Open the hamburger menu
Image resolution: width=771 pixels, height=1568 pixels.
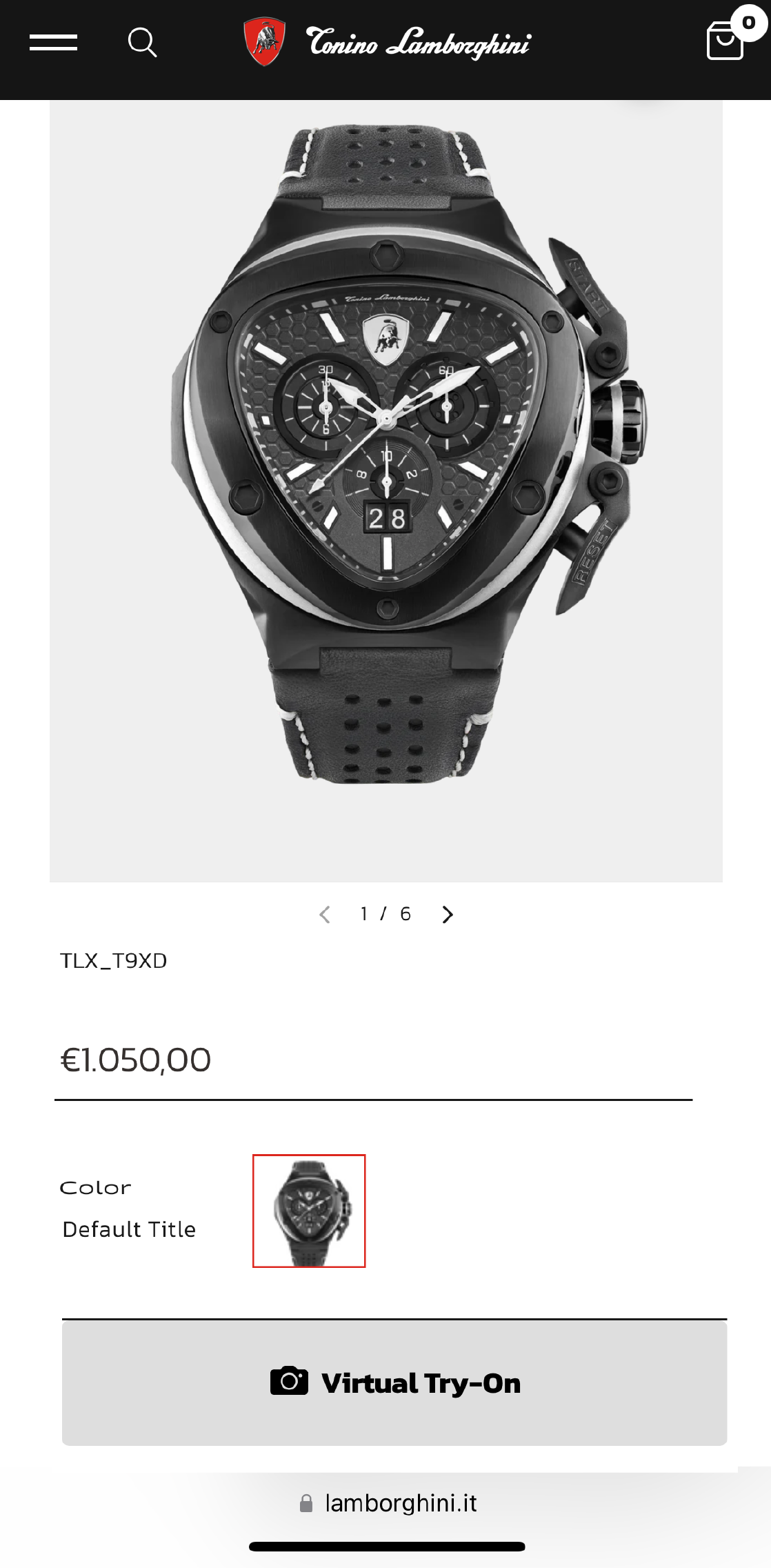click(53, 43)
